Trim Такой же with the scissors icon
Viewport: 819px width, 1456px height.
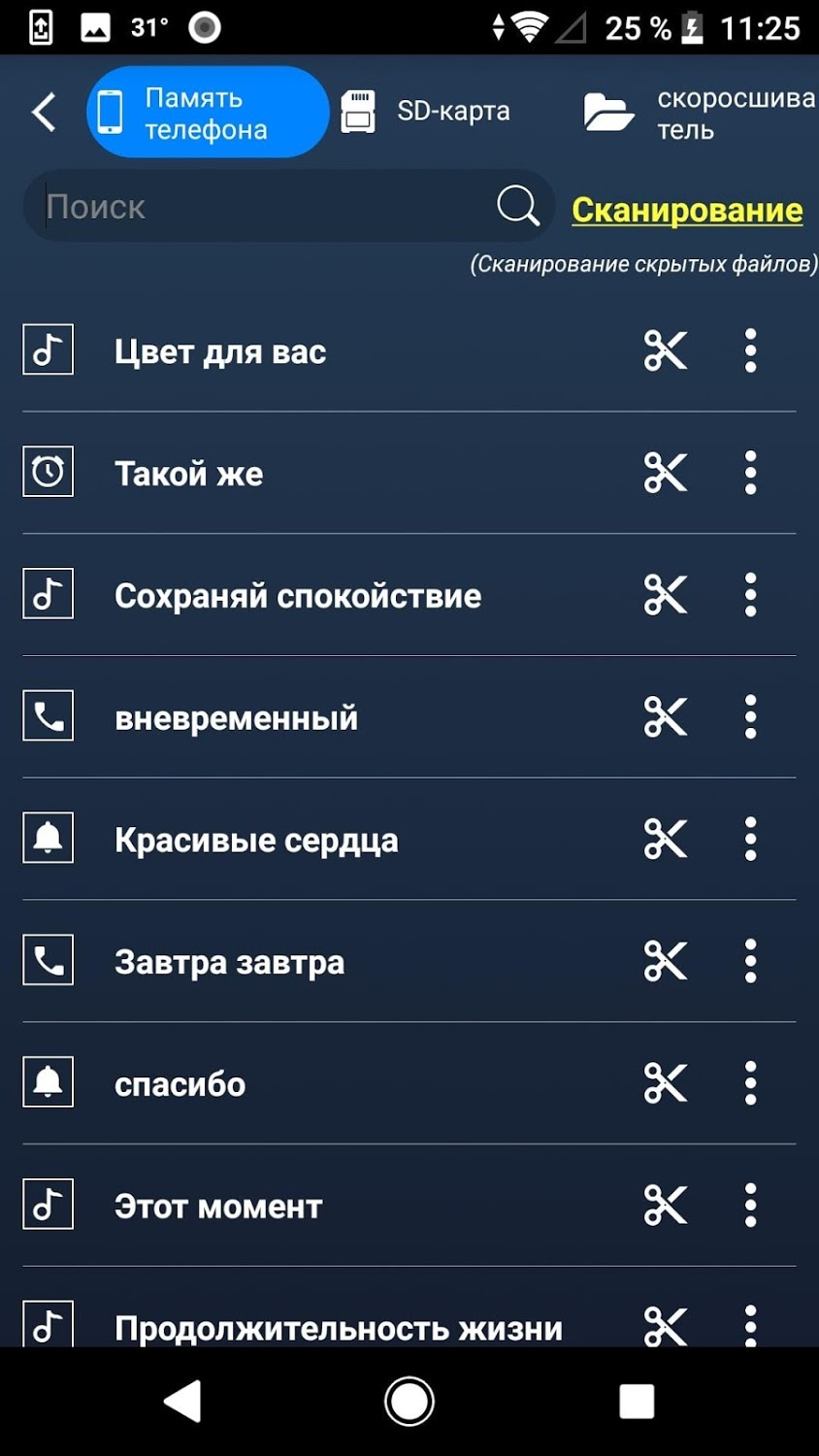click(666, 473)
